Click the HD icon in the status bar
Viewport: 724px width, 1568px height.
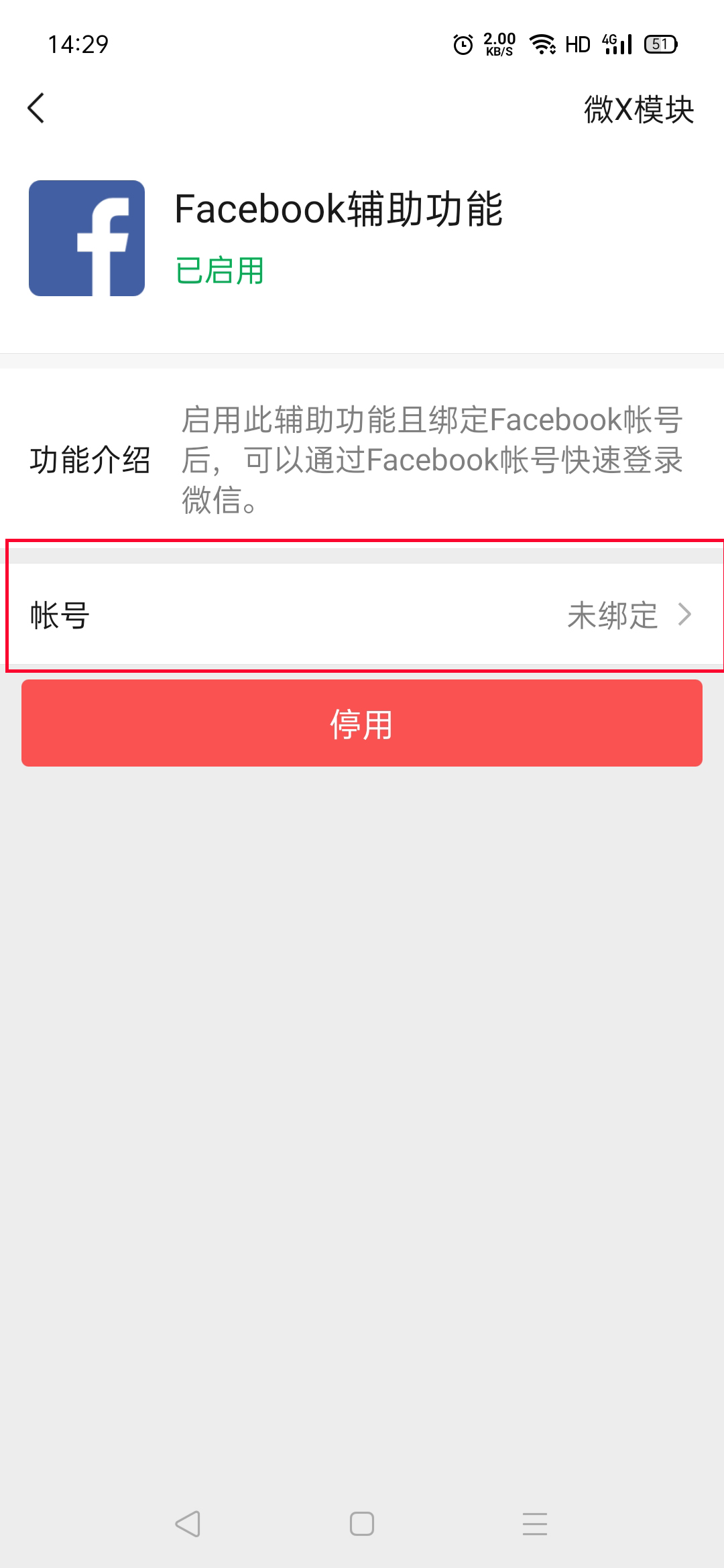pyautogui.click(x=578, y=44)
